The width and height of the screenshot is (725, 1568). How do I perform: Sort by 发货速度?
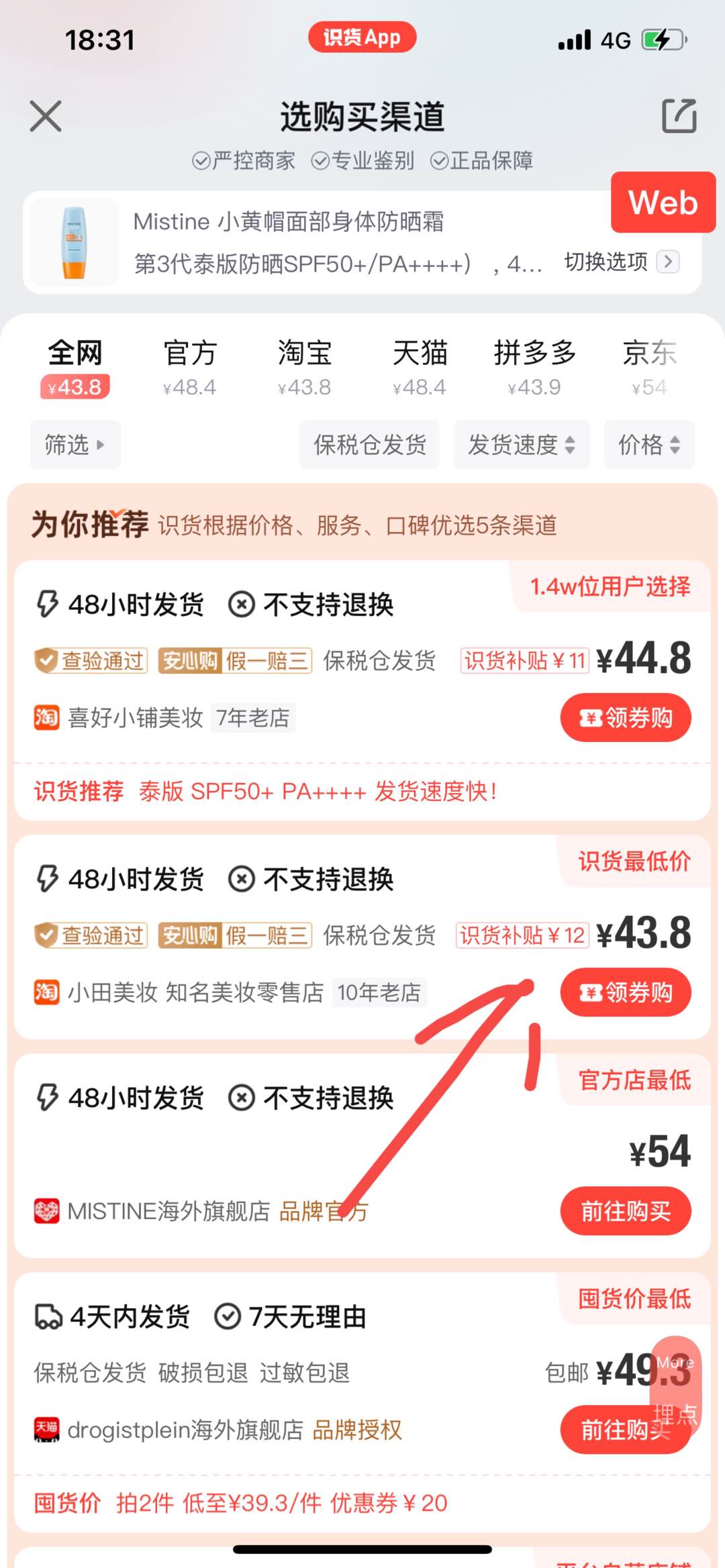[x=521, y=444]
